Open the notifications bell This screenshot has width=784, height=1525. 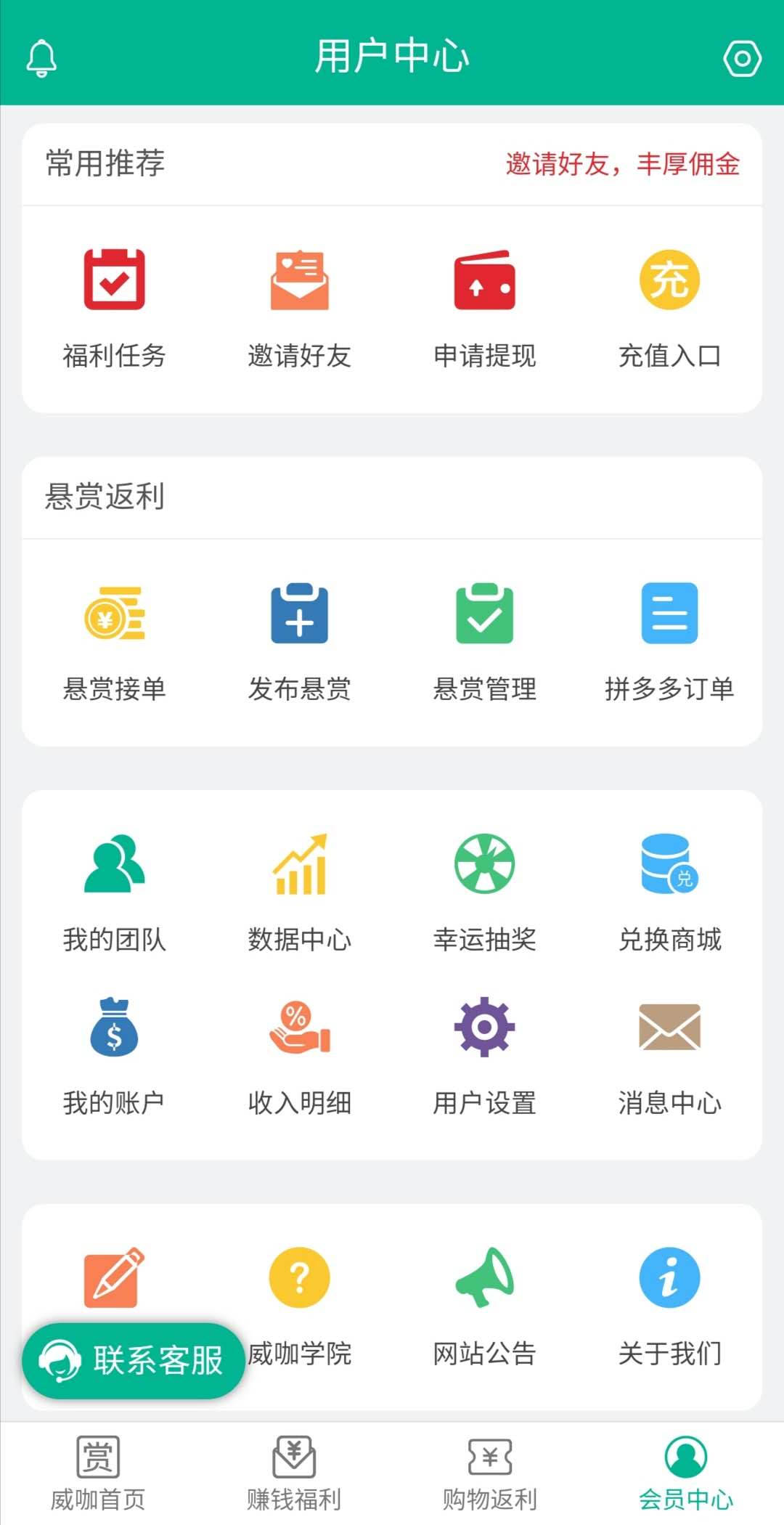[x=41, y=57]
